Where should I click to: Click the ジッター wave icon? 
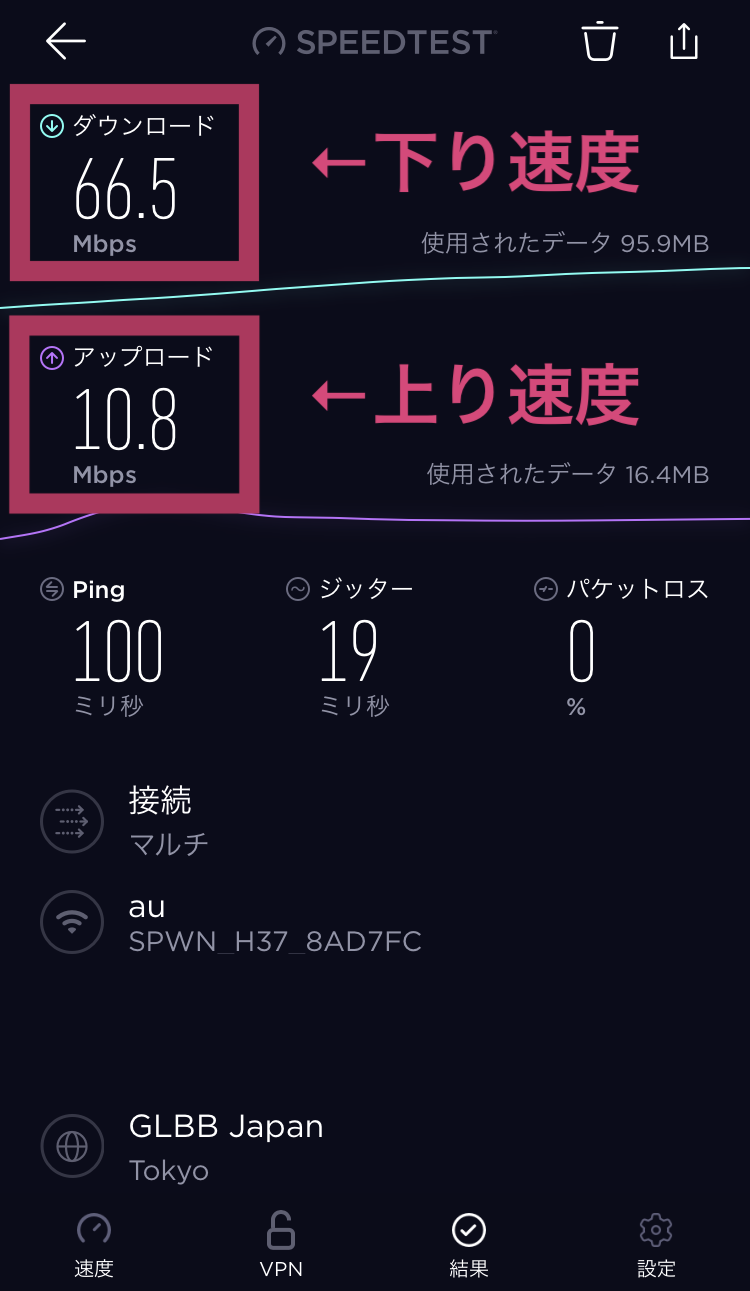(297, 589)
